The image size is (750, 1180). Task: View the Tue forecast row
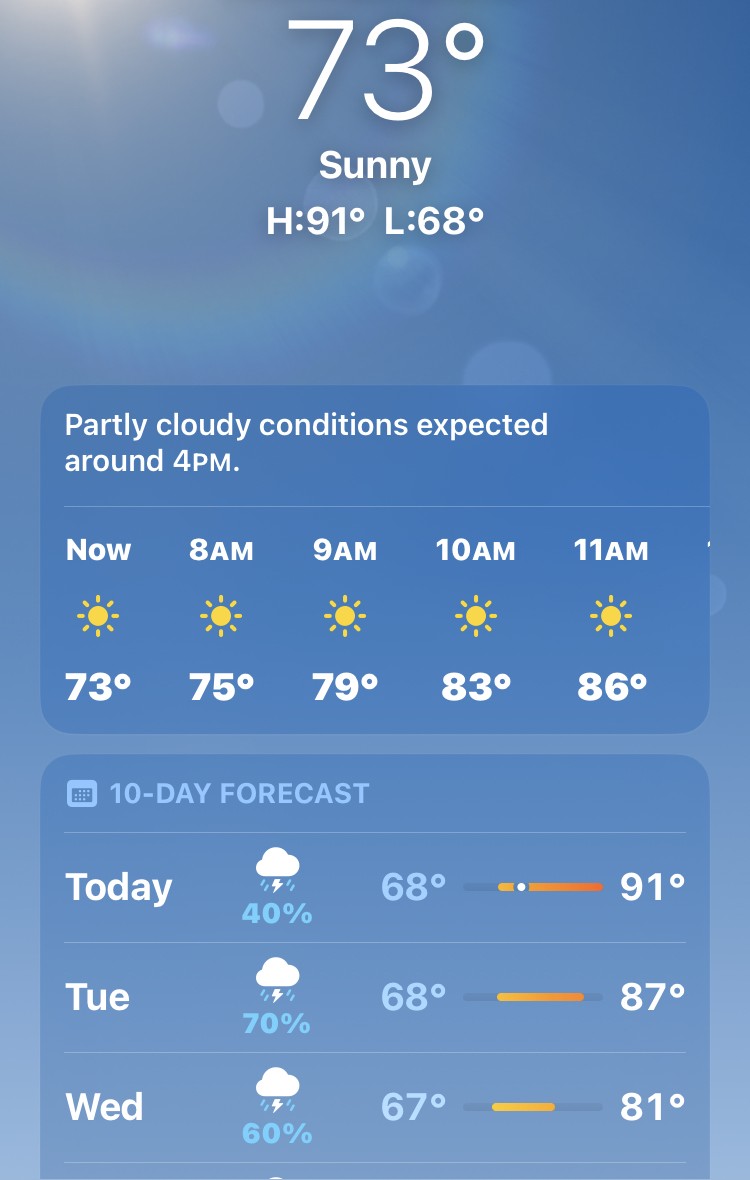tap(374, 997)
